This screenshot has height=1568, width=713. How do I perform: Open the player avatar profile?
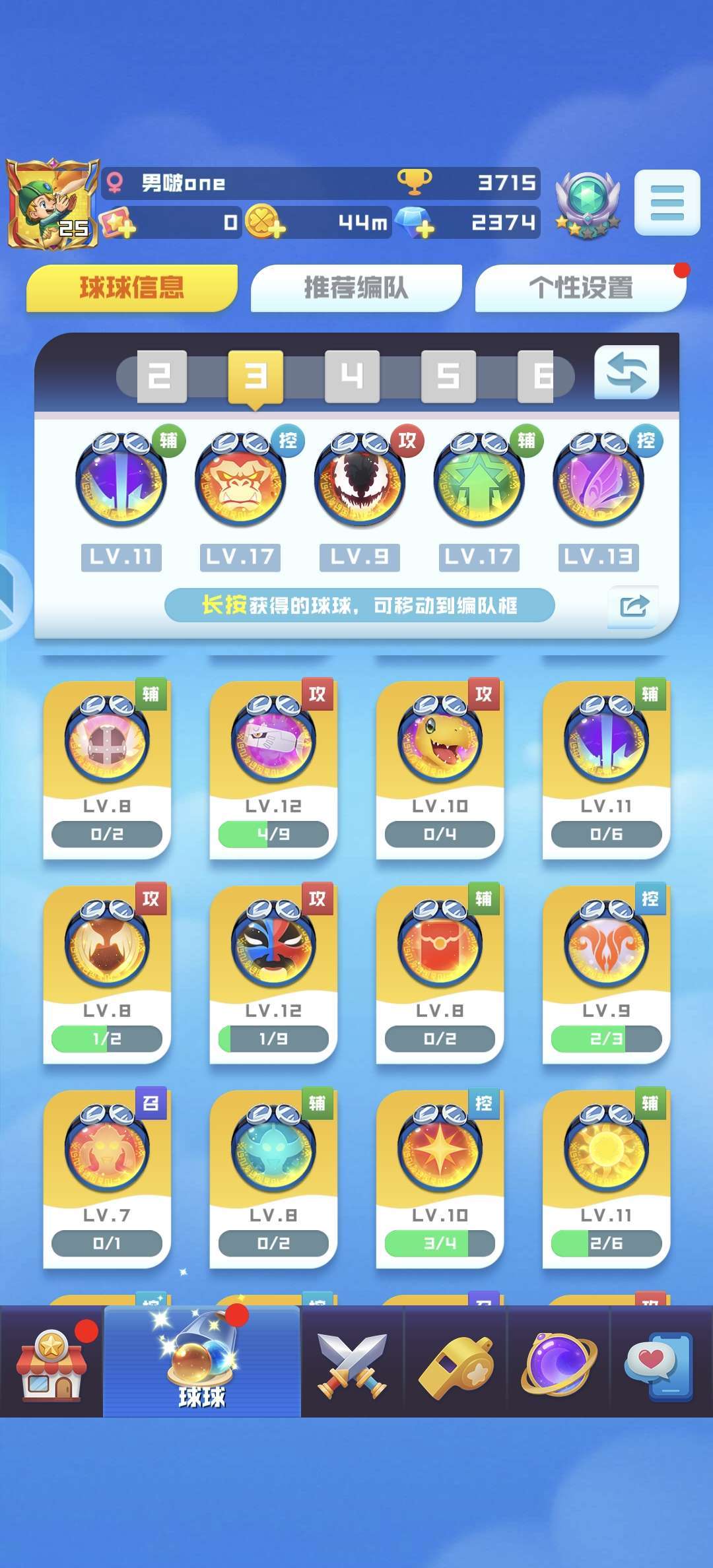[x=52, y=203]
